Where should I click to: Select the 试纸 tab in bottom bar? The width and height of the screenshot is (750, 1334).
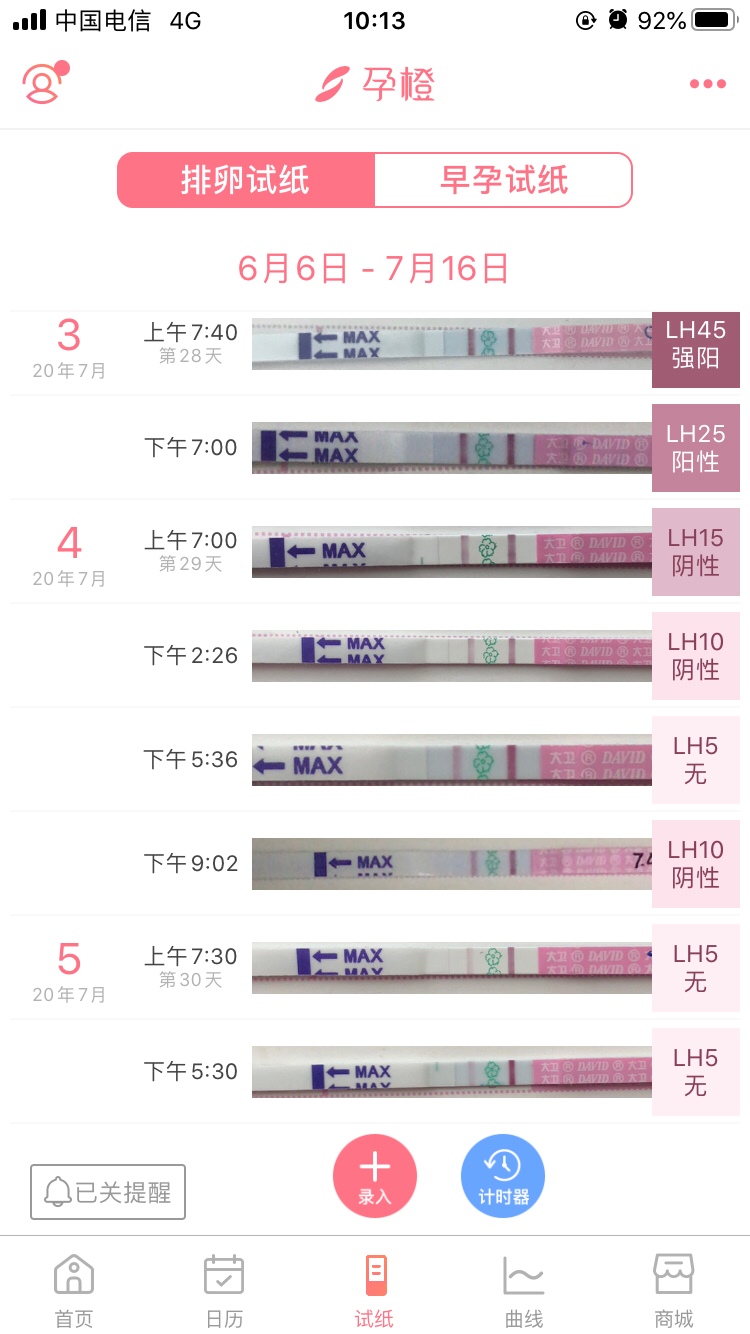click(375, 1290)
